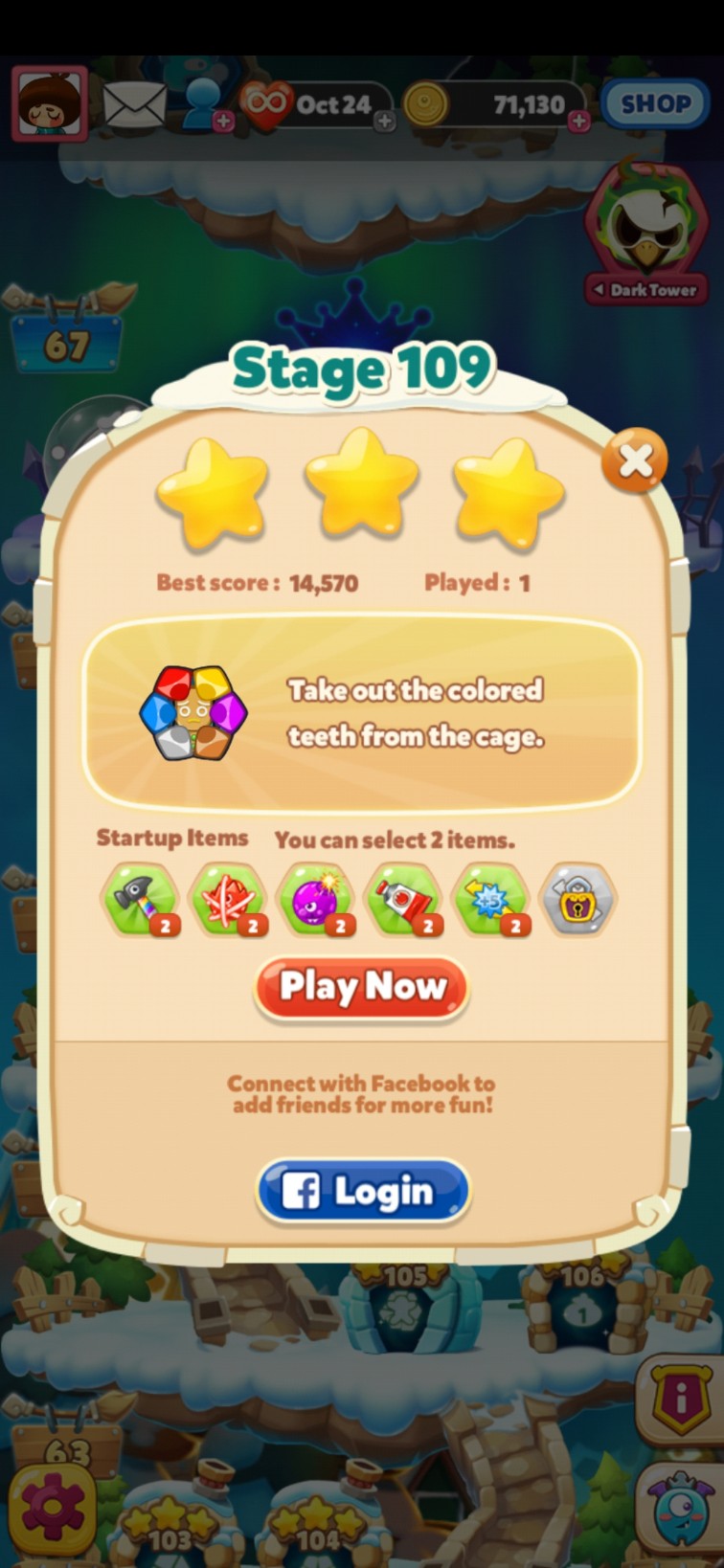This screenshot has height=1568, width=724.
Task: Tap the locked startup item slot
Action: (x=577, y=900)
